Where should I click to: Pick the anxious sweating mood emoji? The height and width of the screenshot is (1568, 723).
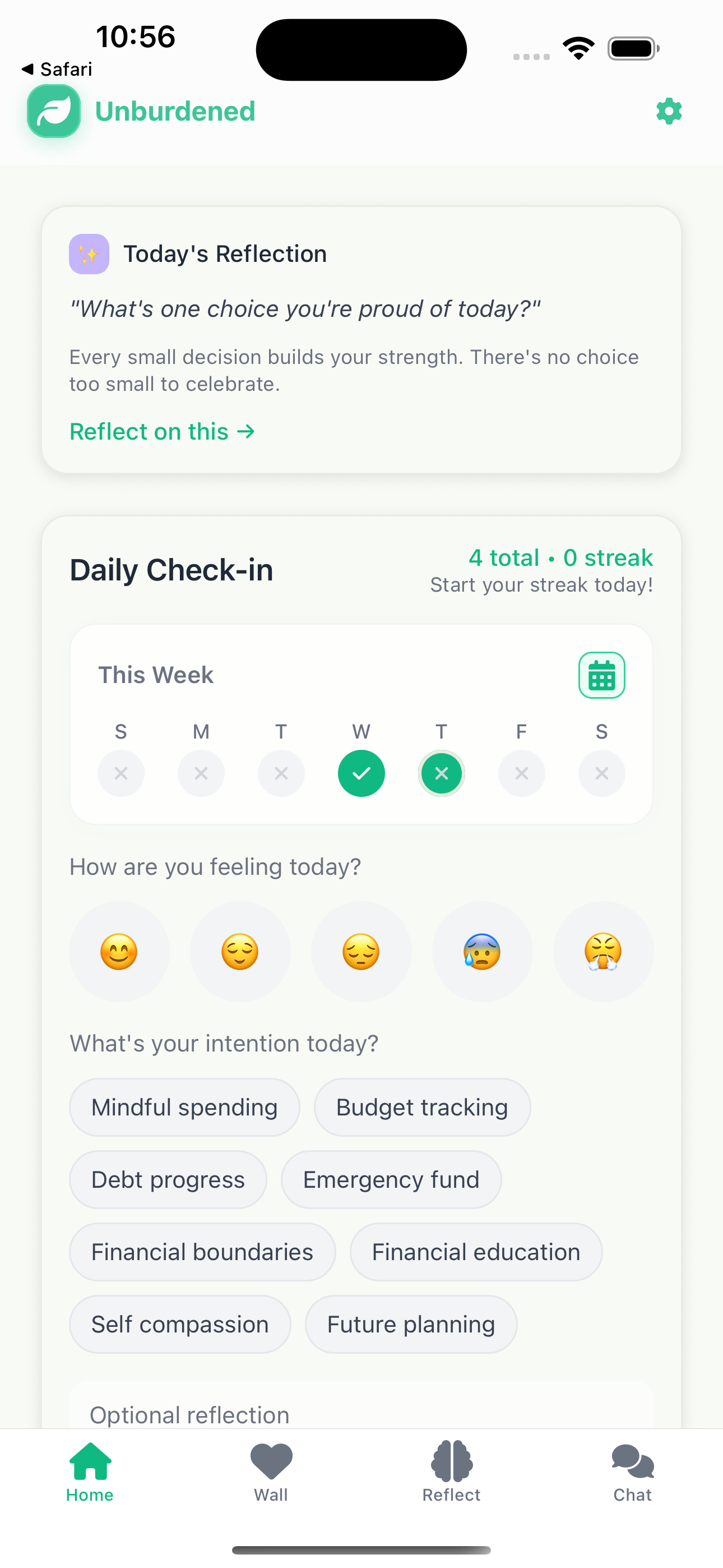click(482, 951)
